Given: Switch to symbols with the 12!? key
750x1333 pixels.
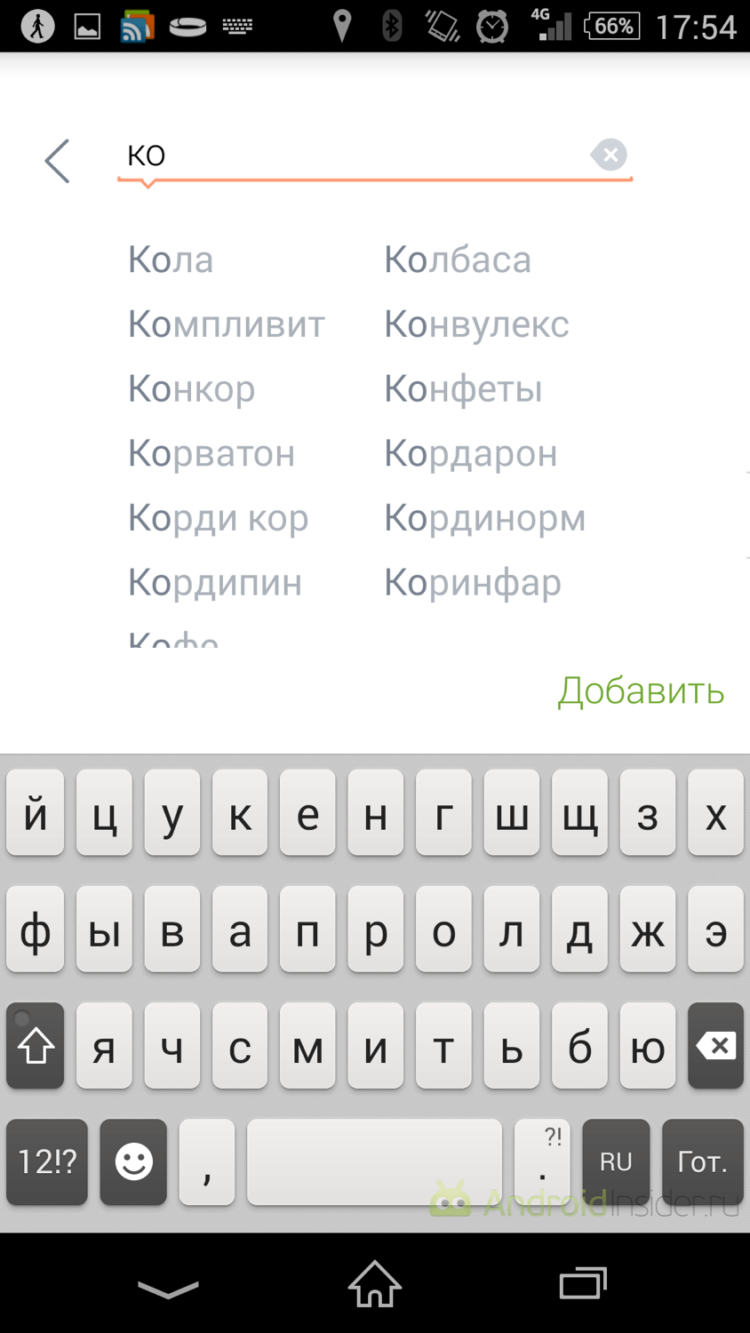Looking at the screenshot, I should [46, 1161].
